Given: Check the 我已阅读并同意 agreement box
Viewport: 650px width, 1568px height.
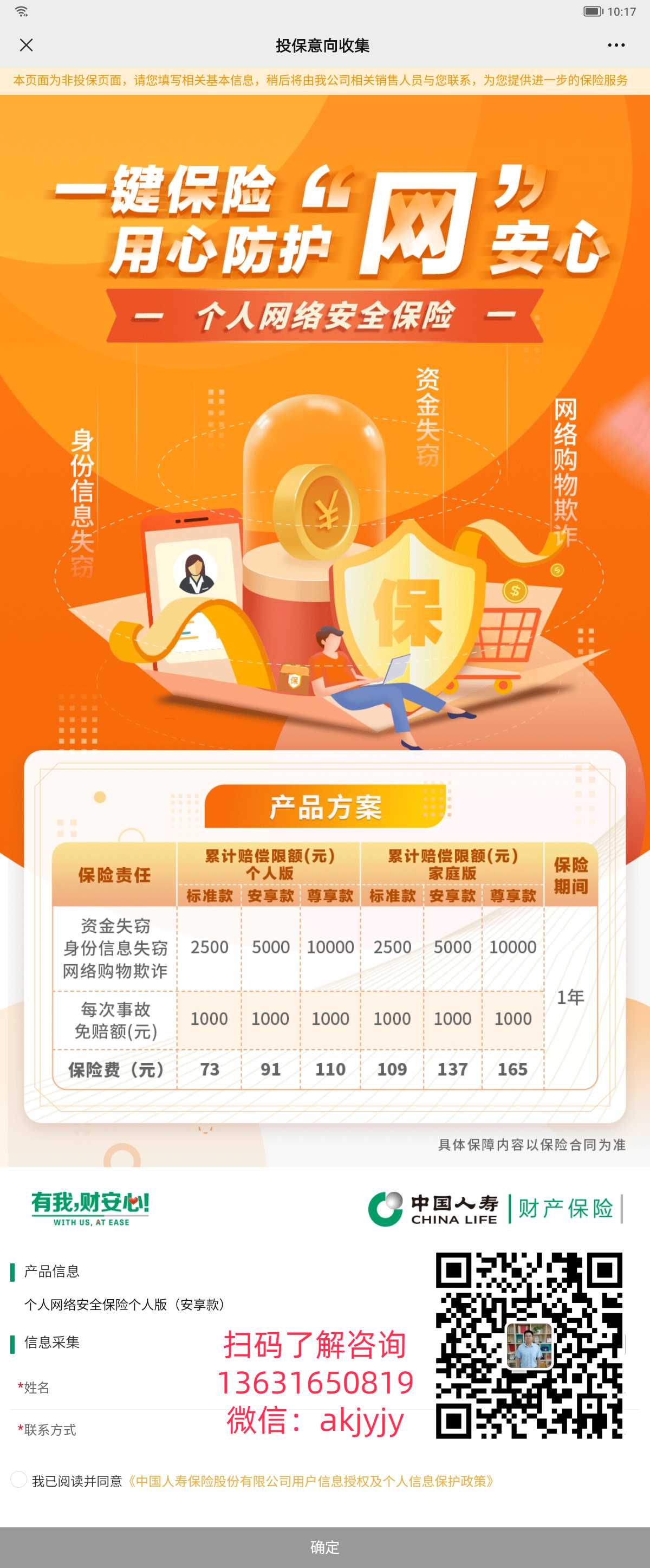Looking at the screenshot, I should pyautogui.click(x=19, y=1480).
